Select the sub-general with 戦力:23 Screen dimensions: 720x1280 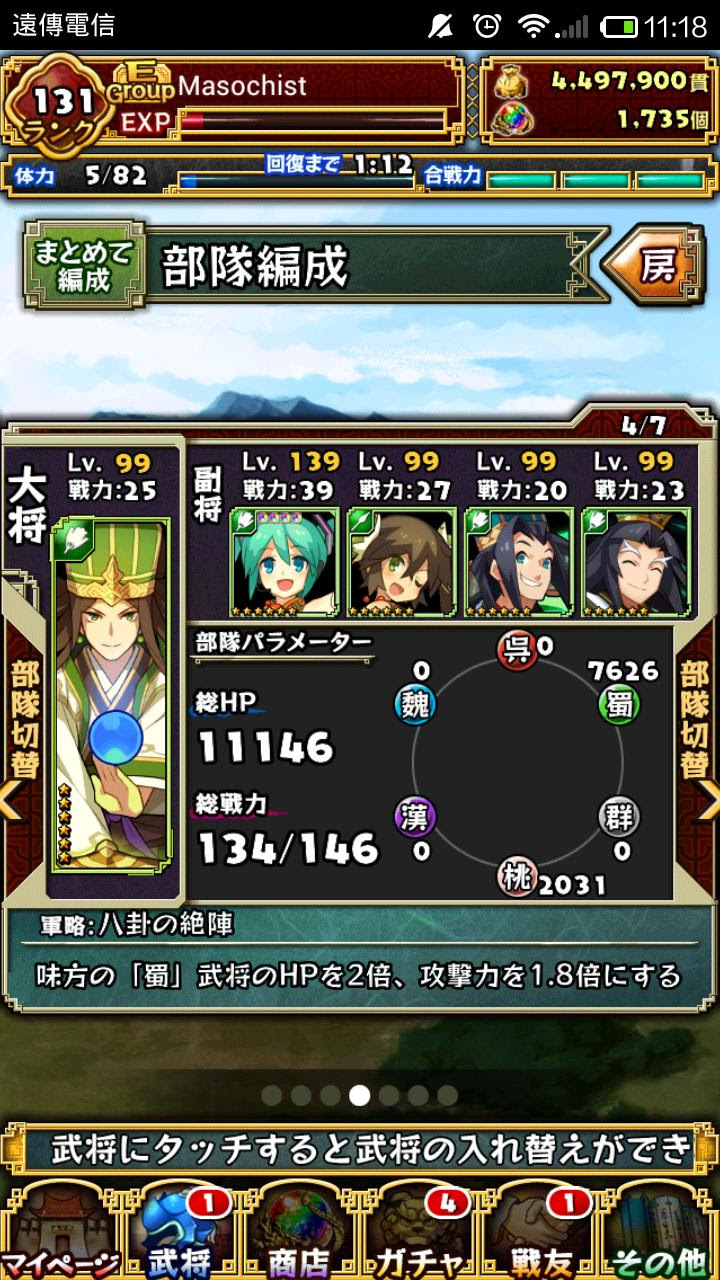pos(636,560)
